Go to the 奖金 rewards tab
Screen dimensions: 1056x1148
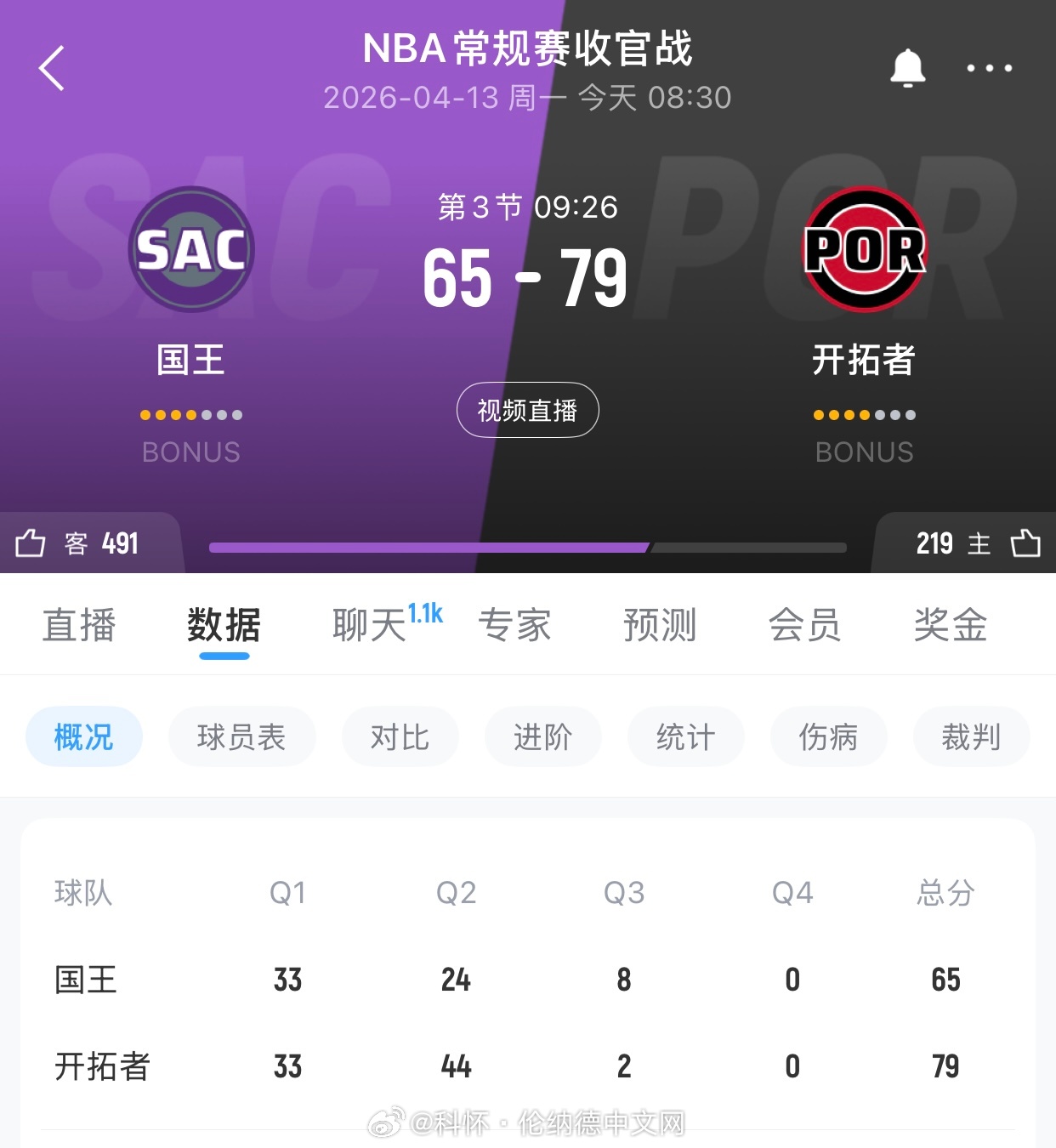point(950,625)
